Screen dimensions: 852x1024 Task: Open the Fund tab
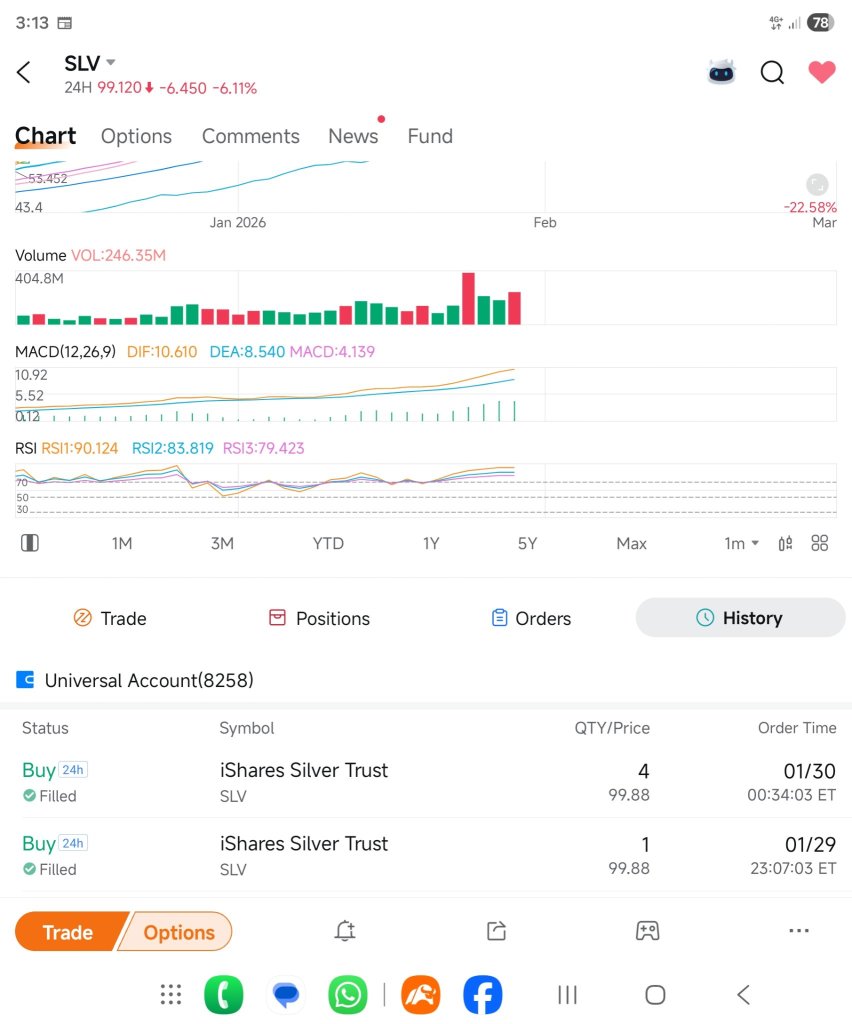pyautogui.click(x=430, y=136)
